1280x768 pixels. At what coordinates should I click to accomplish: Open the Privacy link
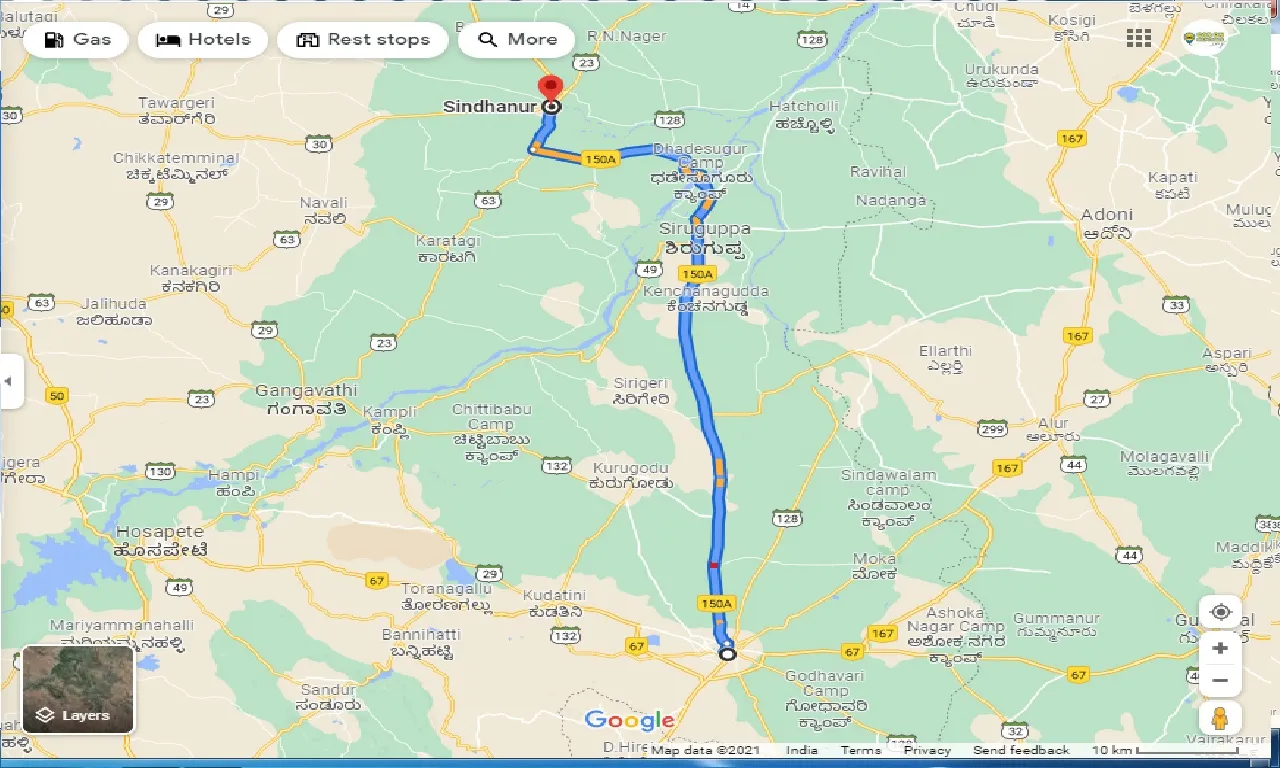927,750
